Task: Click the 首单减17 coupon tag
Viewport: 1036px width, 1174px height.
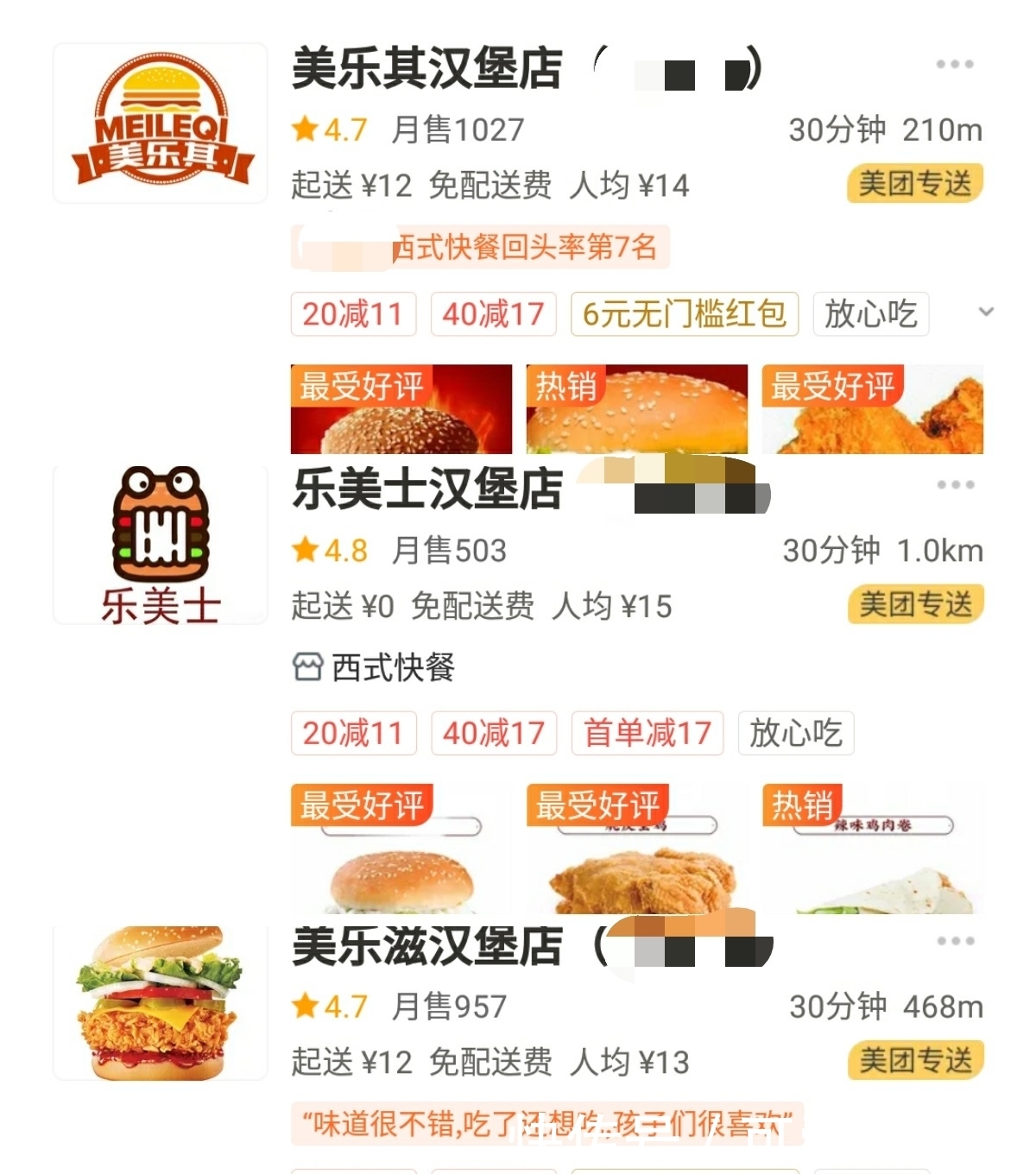Action: [647, 733]
